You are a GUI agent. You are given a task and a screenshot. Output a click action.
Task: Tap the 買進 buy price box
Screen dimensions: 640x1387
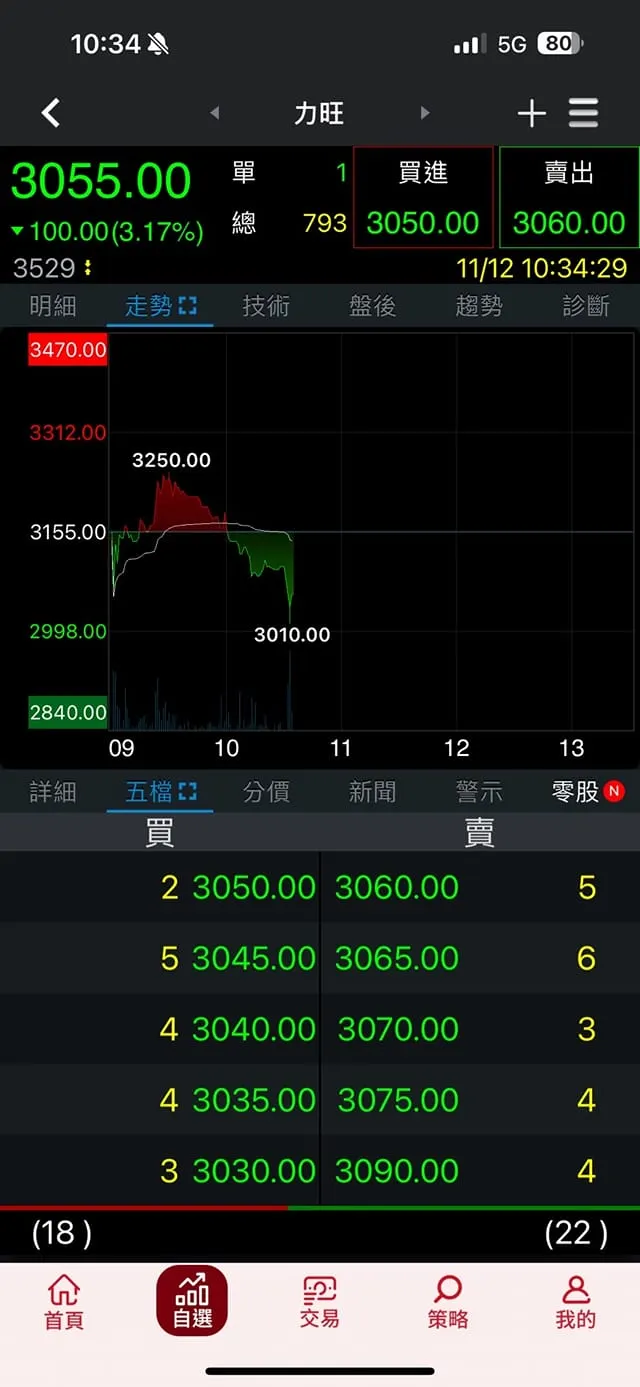[423, 198]
